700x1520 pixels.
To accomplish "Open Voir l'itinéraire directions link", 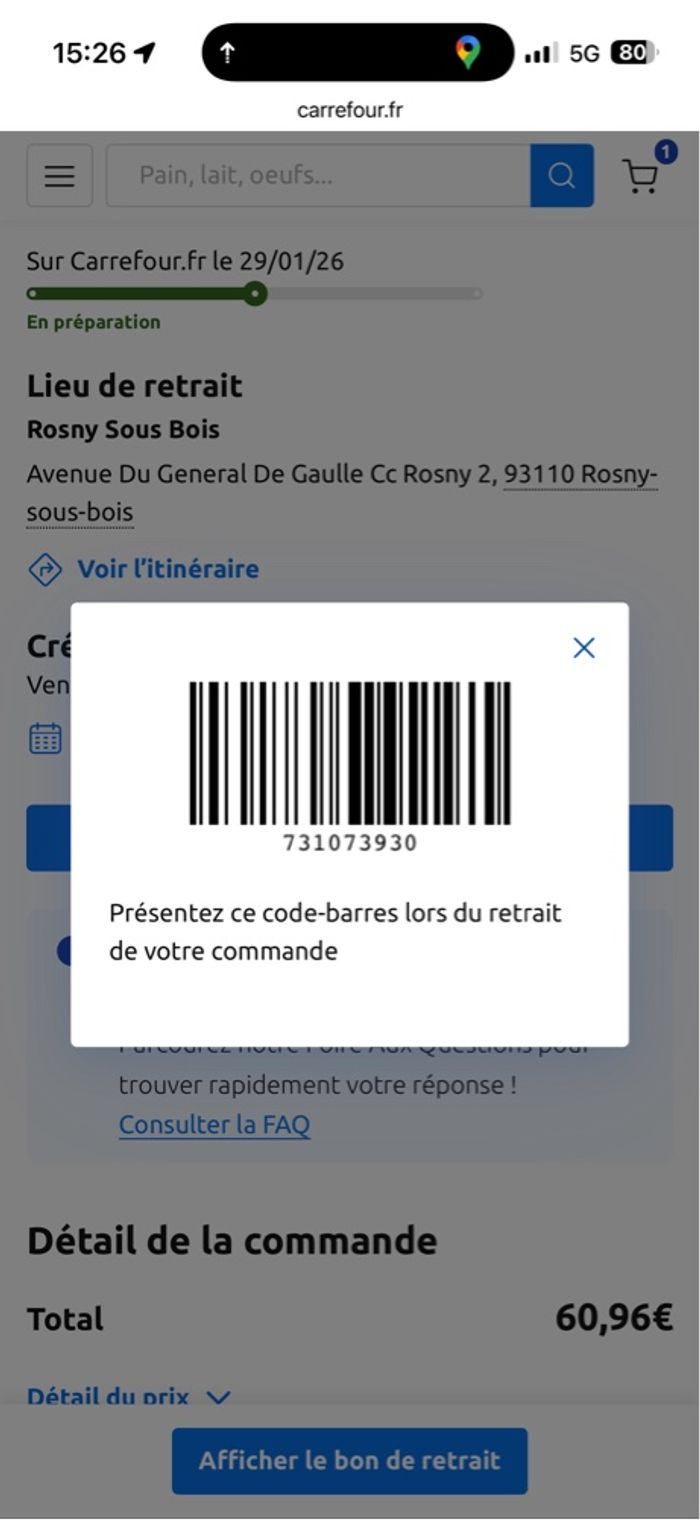I will [x=143, y=569].
